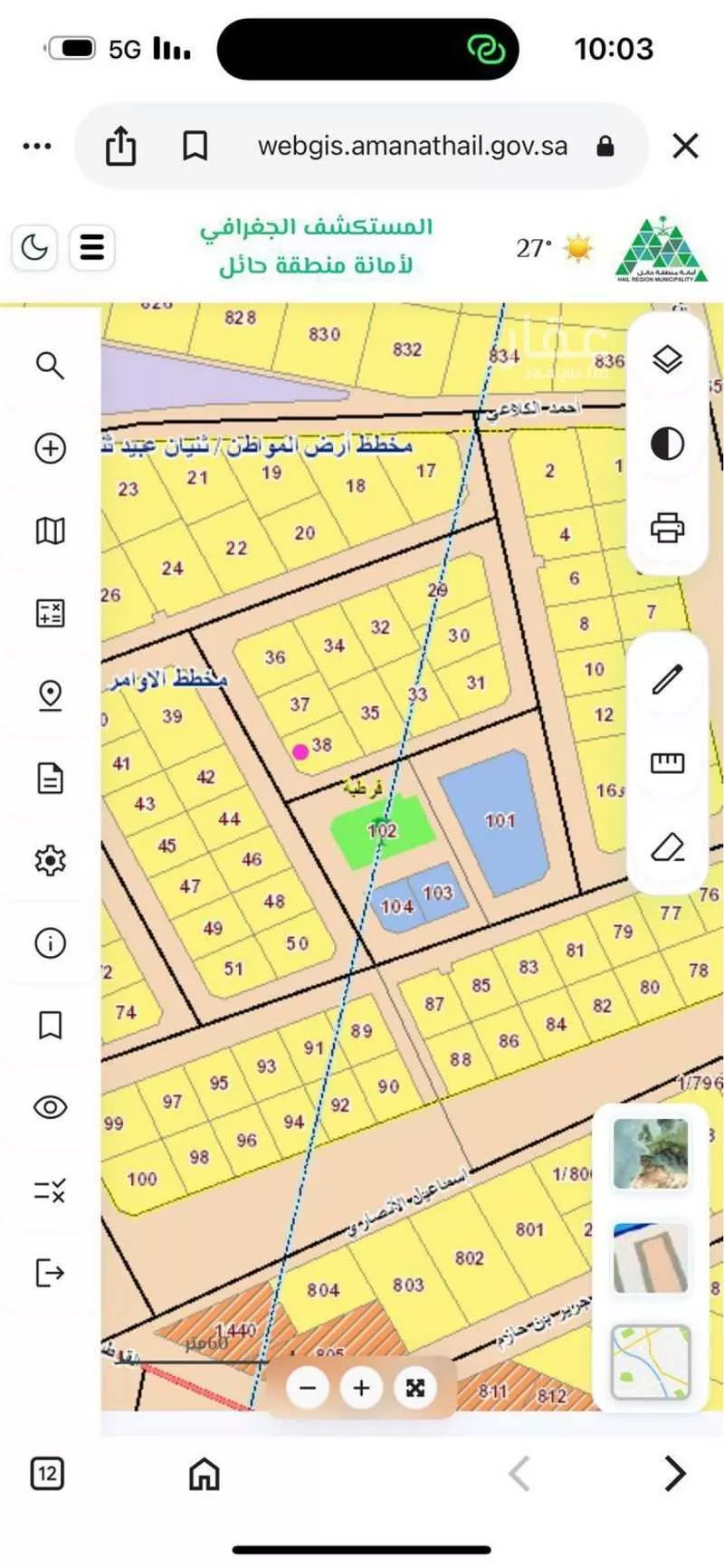Image resolution: width=724 pixels, height=1568 pixels.
Task: Open the browser tabs counter
Action: pos(47,1474)
